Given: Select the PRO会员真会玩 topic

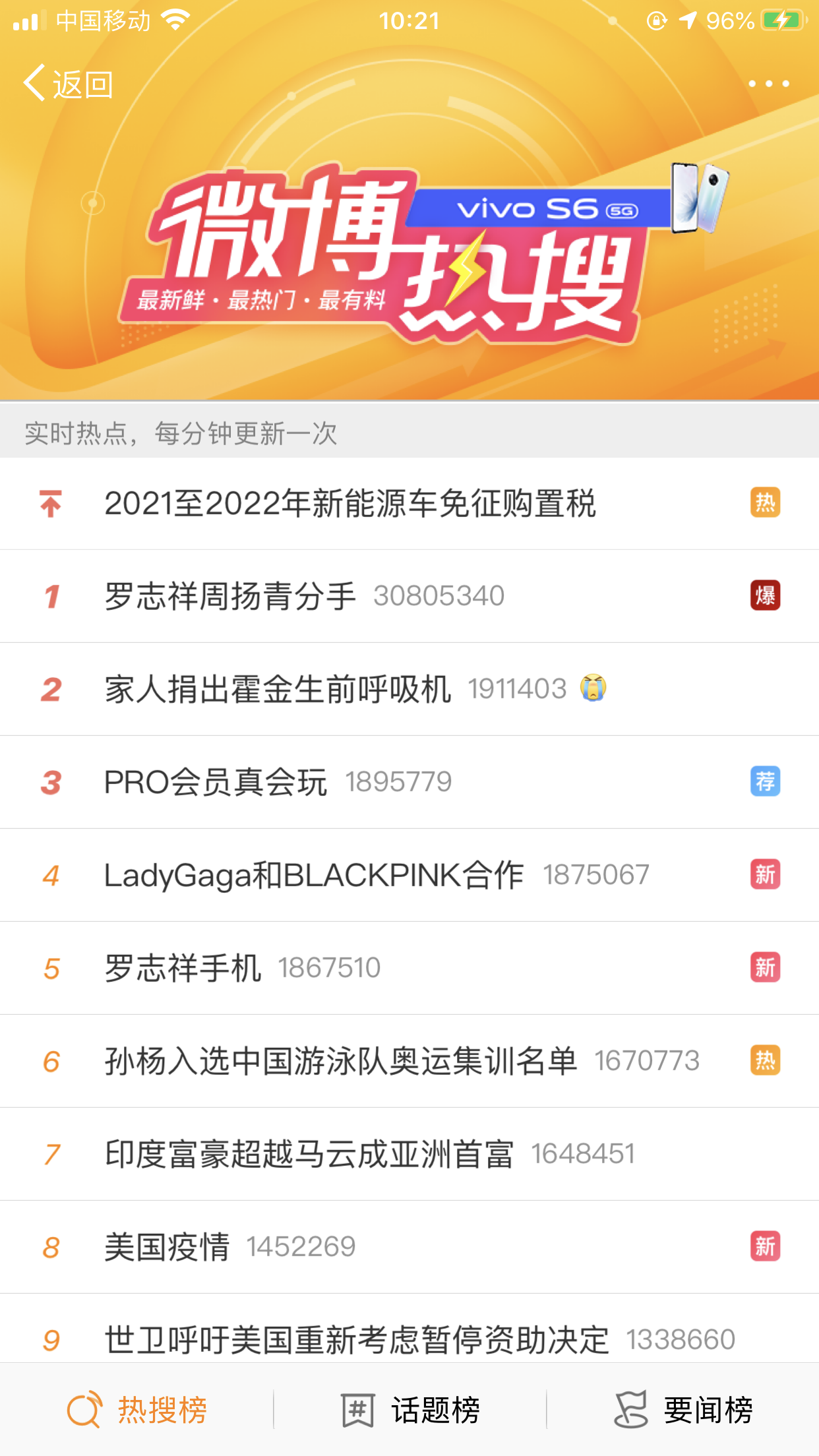Looking at the screenshot, I should 216,782.
